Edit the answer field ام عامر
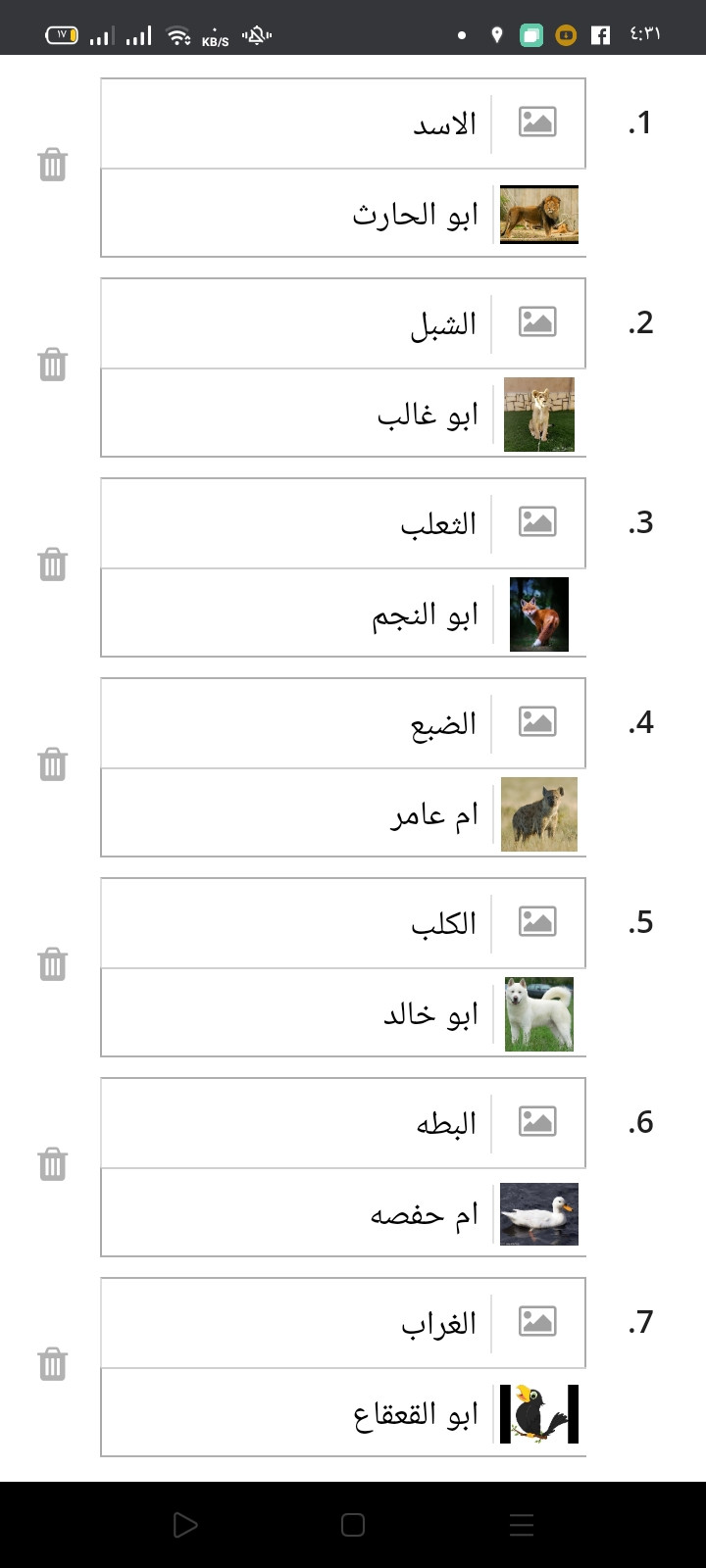The height and width of the screenshot is (1568, 706). 295,813
